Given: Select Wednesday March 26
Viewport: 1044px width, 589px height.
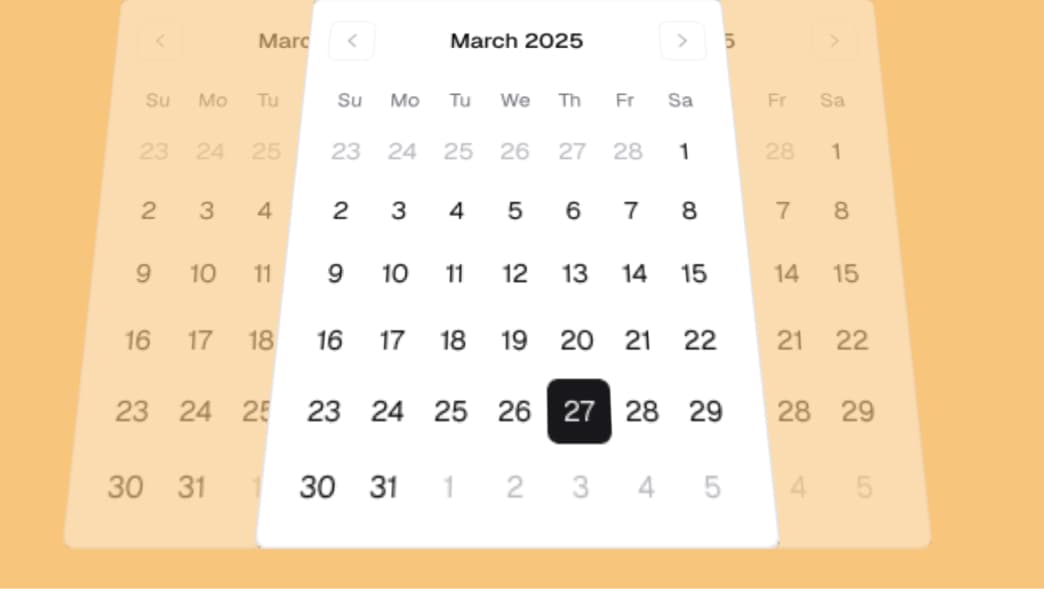Looking at the screenshot, I should [x=514, y=411].
